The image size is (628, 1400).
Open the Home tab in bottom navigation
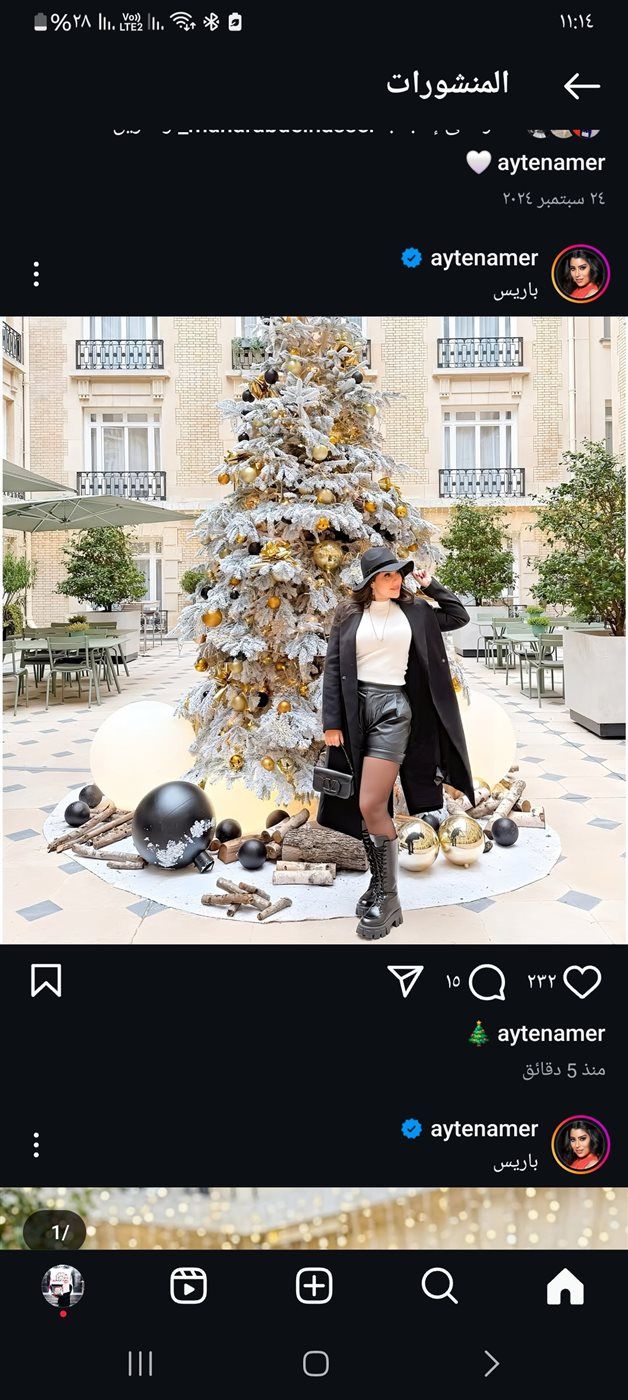click(x=565, y=1286)
